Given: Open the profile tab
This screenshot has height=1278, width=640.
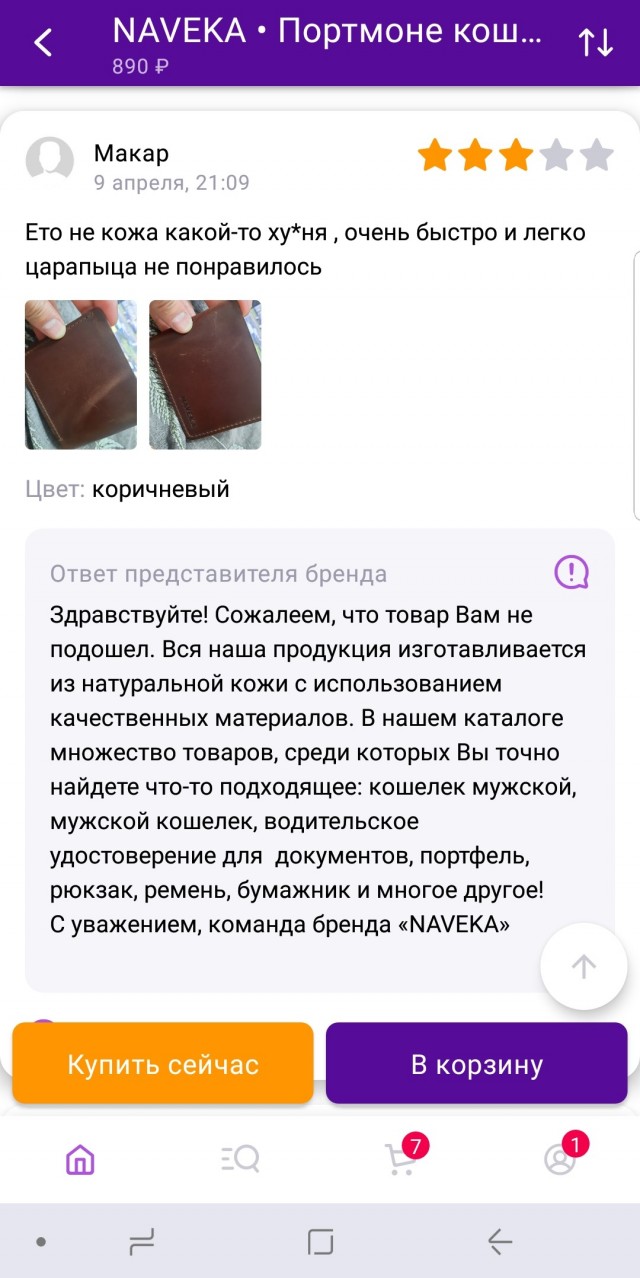Looking at the screenshot, I should tap(560, 1159).
